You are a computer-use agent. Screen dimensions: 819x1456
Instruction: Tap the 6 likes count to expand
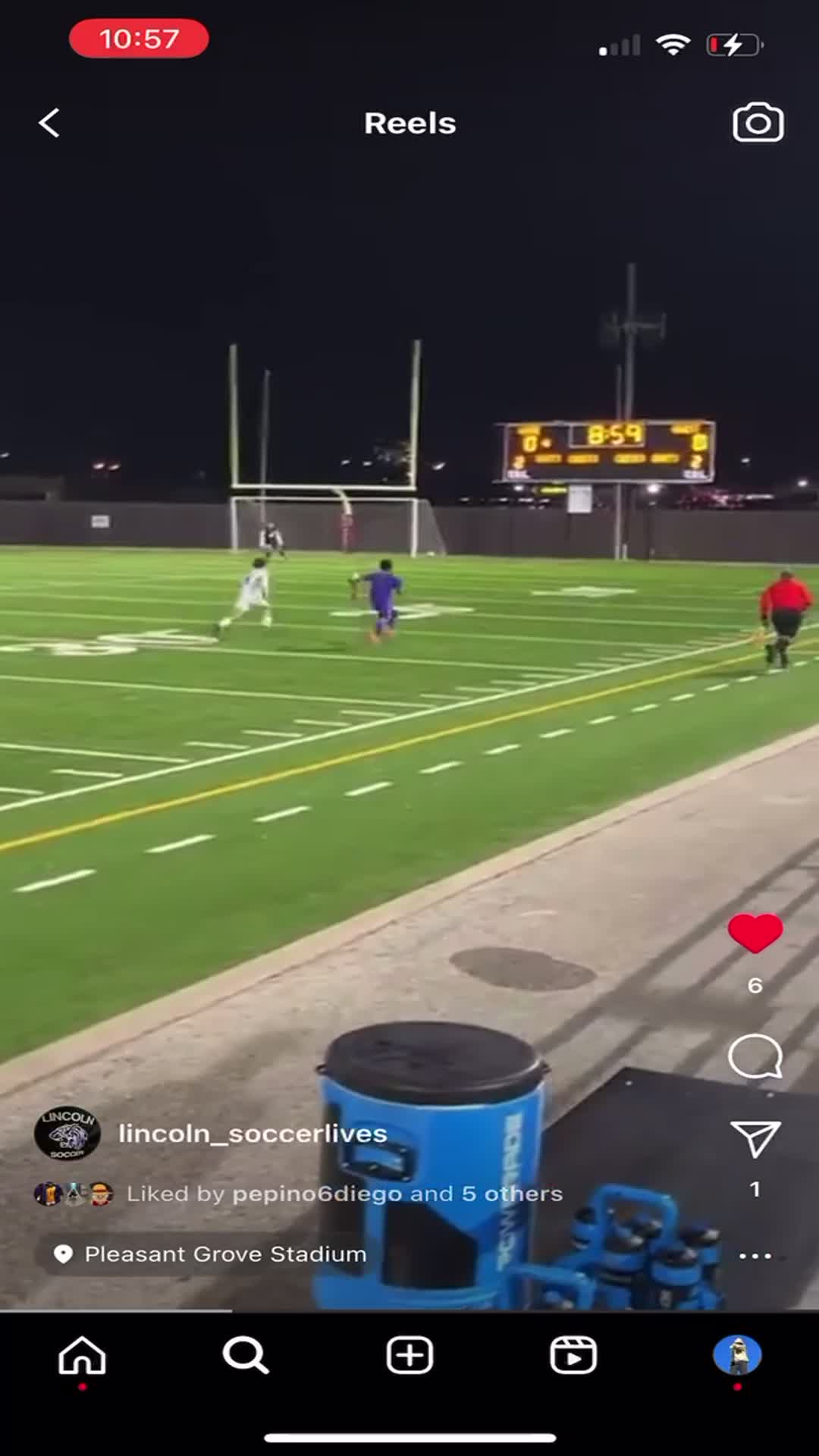coord(755,985)
